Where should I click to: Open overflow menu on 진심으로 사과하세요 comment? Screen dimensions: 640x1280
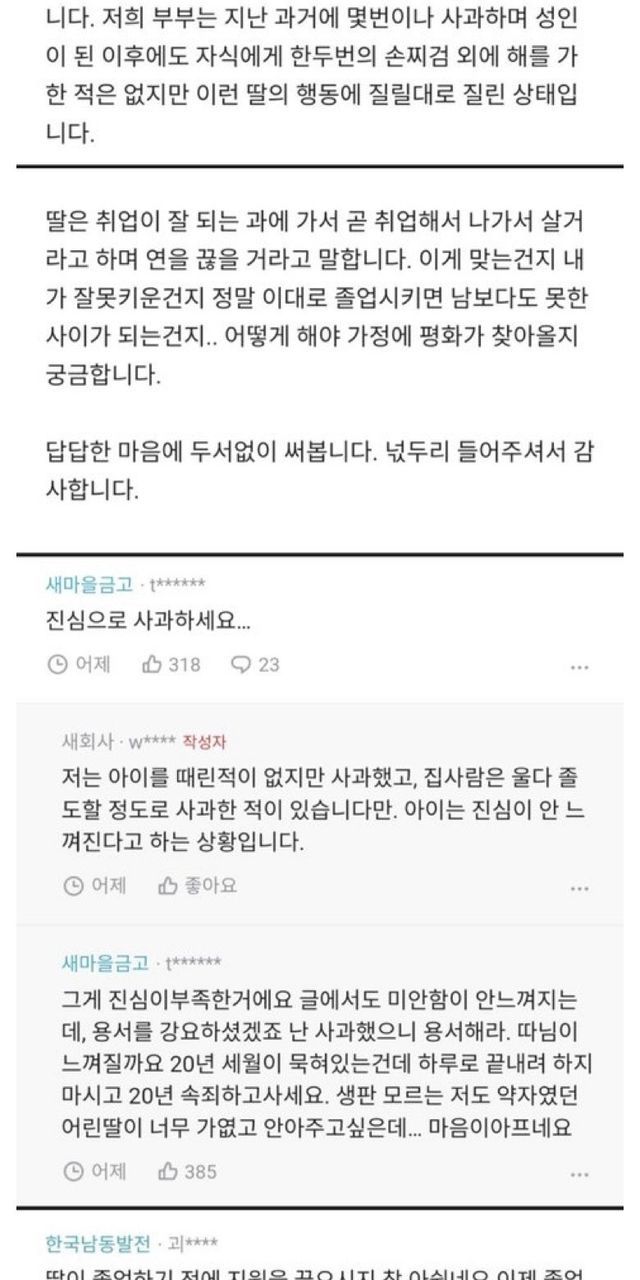(579, 666)
